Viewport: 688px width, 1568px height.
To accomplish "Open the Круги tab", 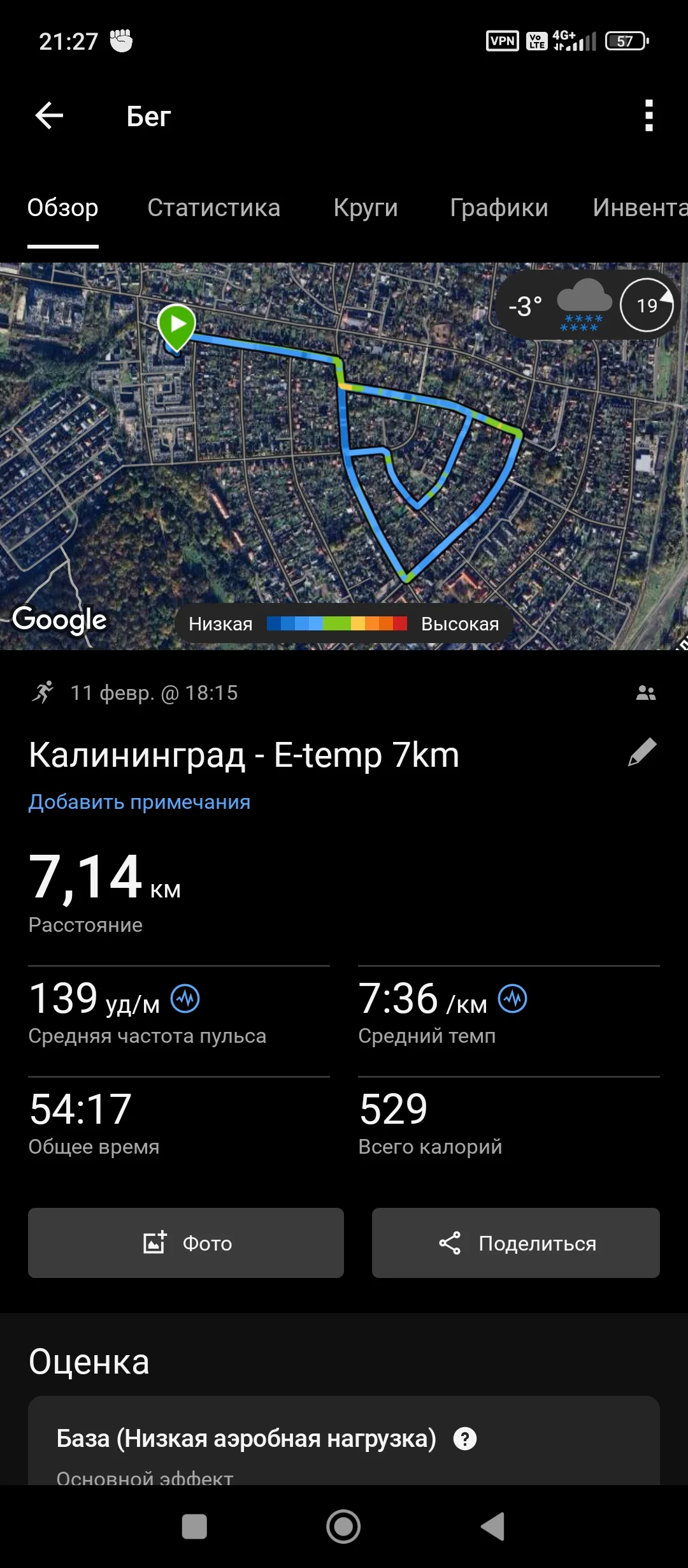I will coord(366,208).
